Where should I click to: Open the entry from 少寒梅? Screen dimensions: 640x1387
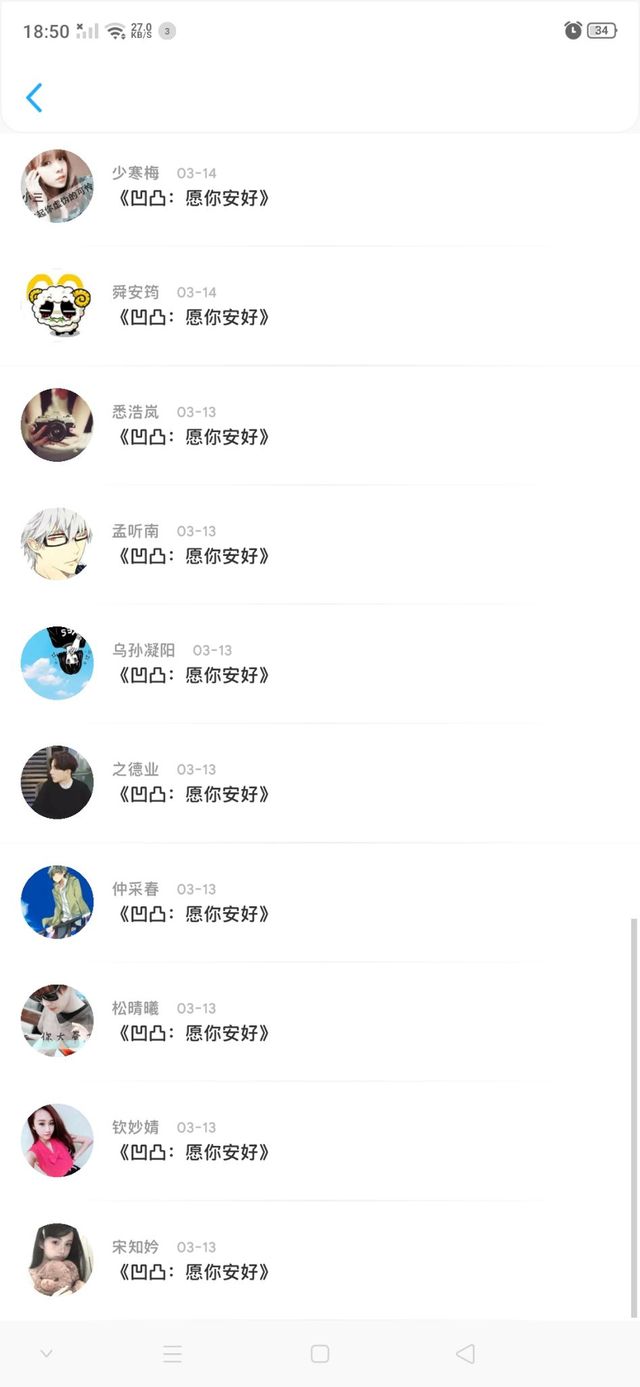click(x=320, y=187)
